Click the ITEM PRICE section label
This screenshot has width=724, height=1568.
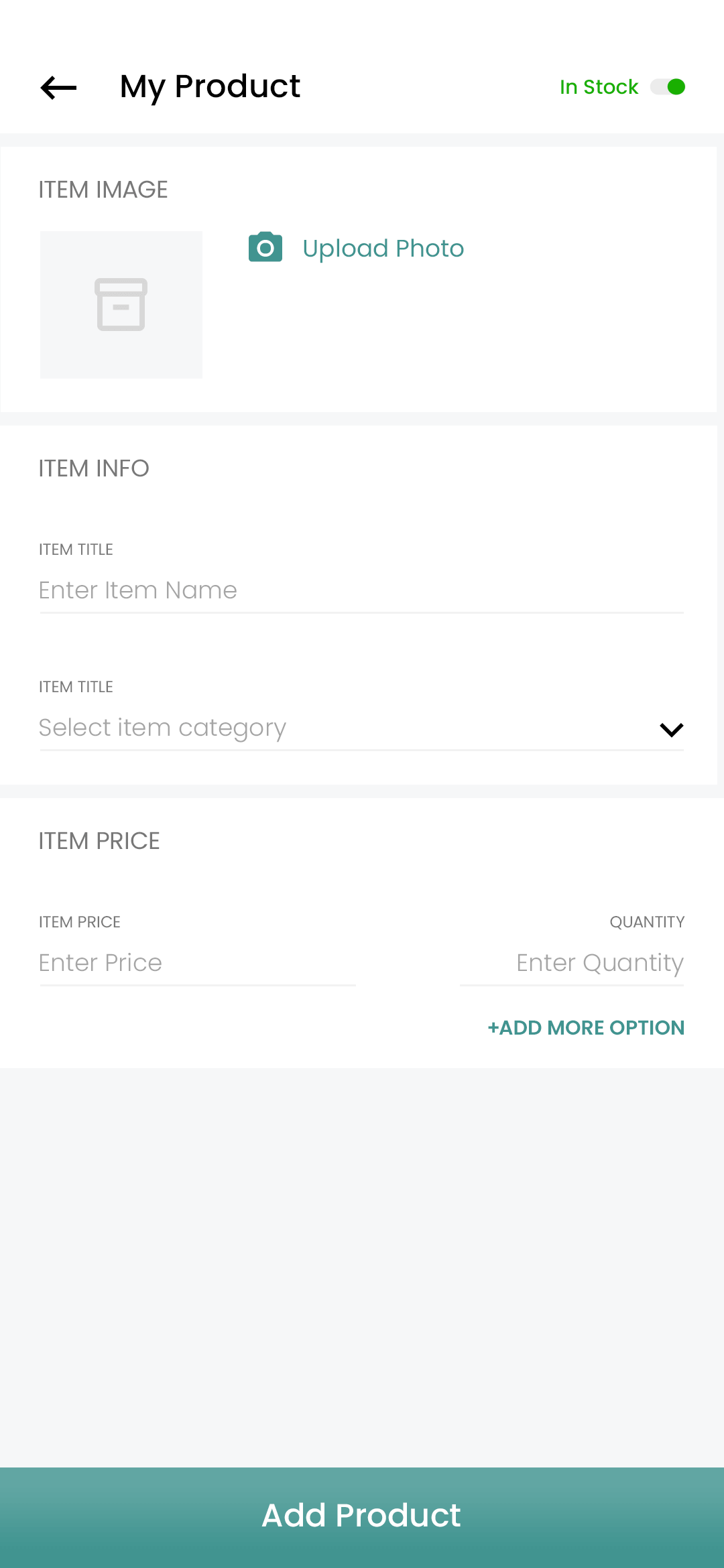point(99,841)
